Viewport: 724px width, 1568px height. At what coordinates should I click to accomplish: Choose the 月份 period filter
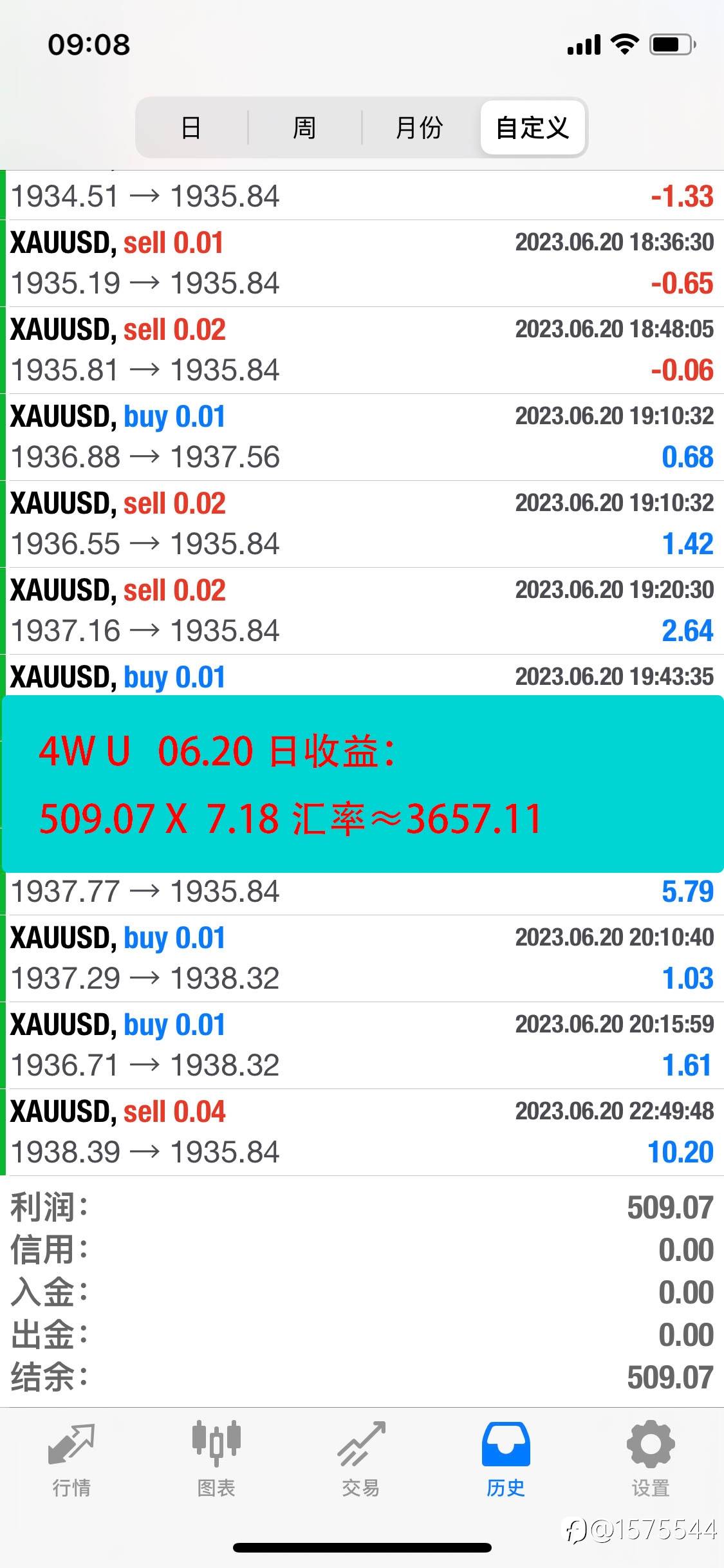pyautogui.click(x=419, y=127)
